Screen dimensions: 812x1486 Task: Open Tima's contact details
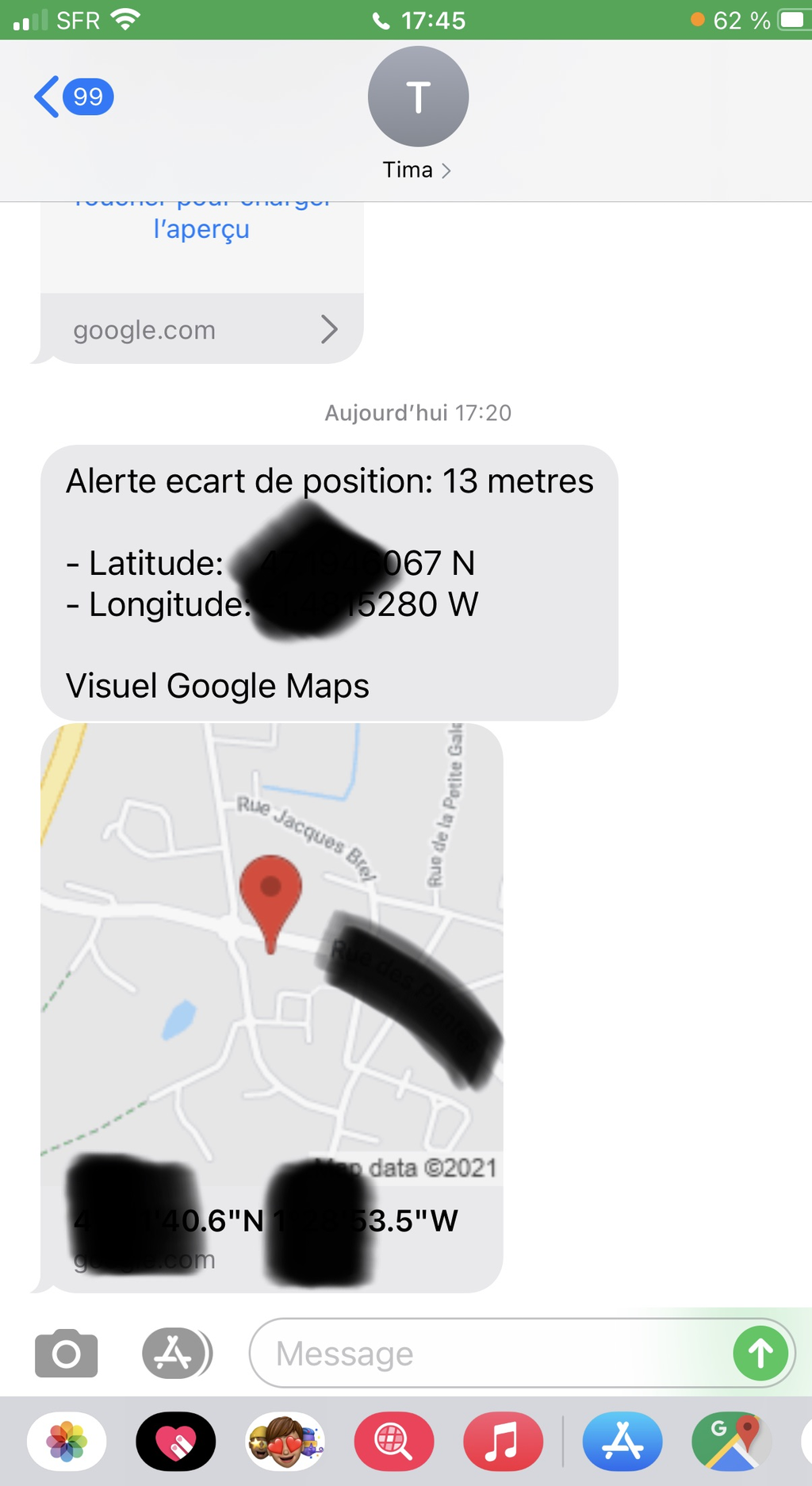[418, 113]
